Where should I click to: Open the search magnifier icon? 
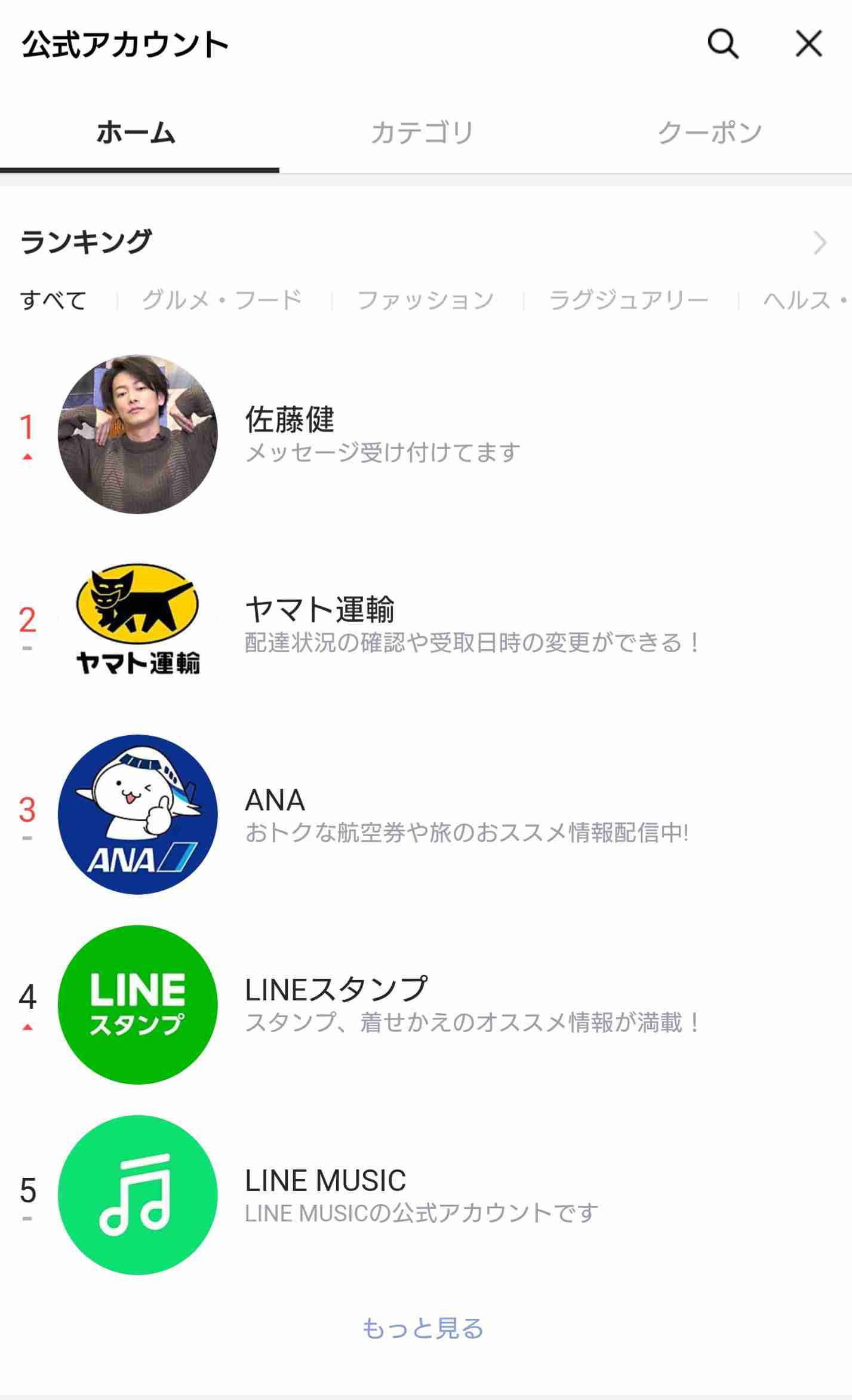pyautogui.click(x=723, y=44)
